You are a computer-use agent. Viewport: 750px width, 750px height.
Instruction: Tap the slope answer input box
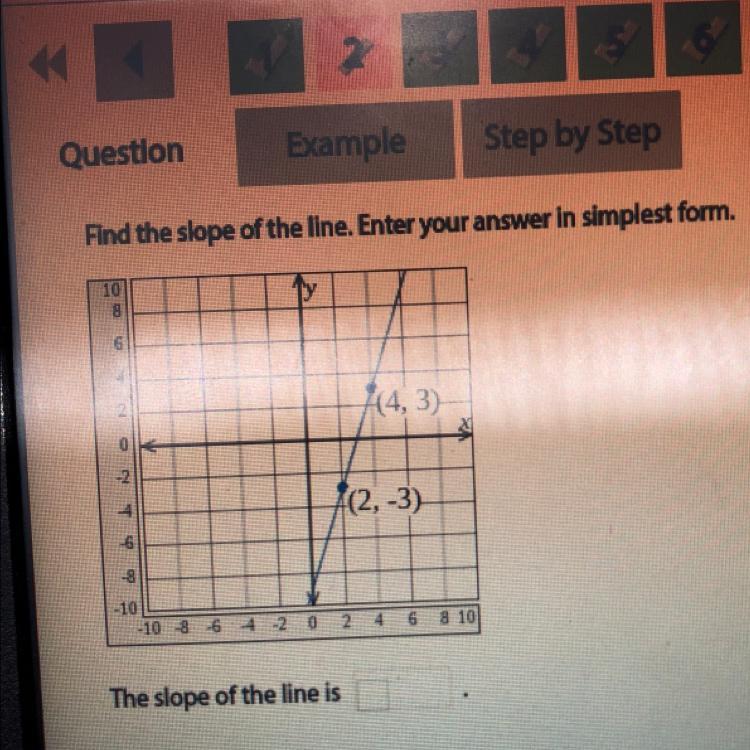(x=373, y=697)
